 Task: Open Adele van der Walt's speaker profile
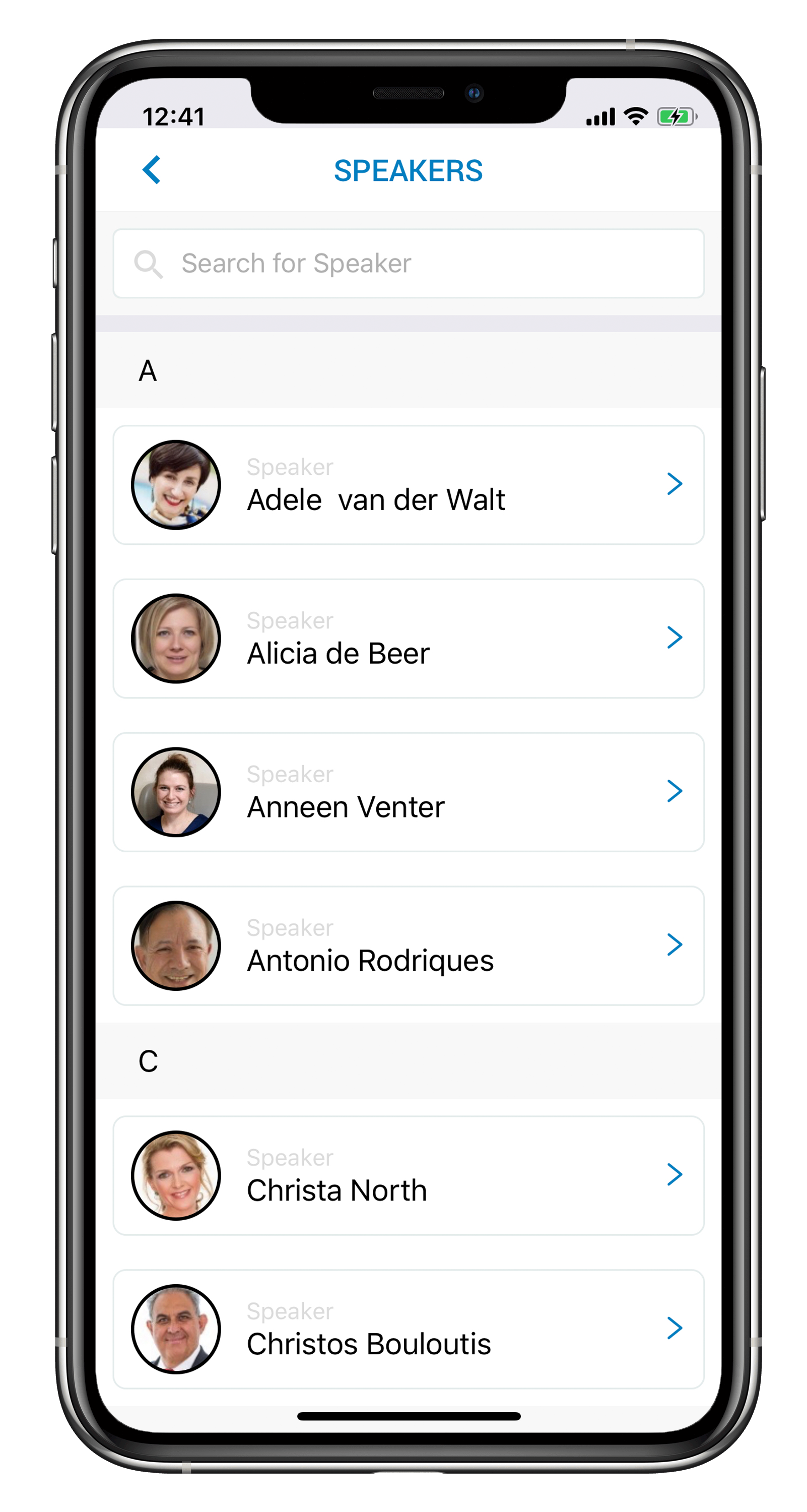(408, 485)
